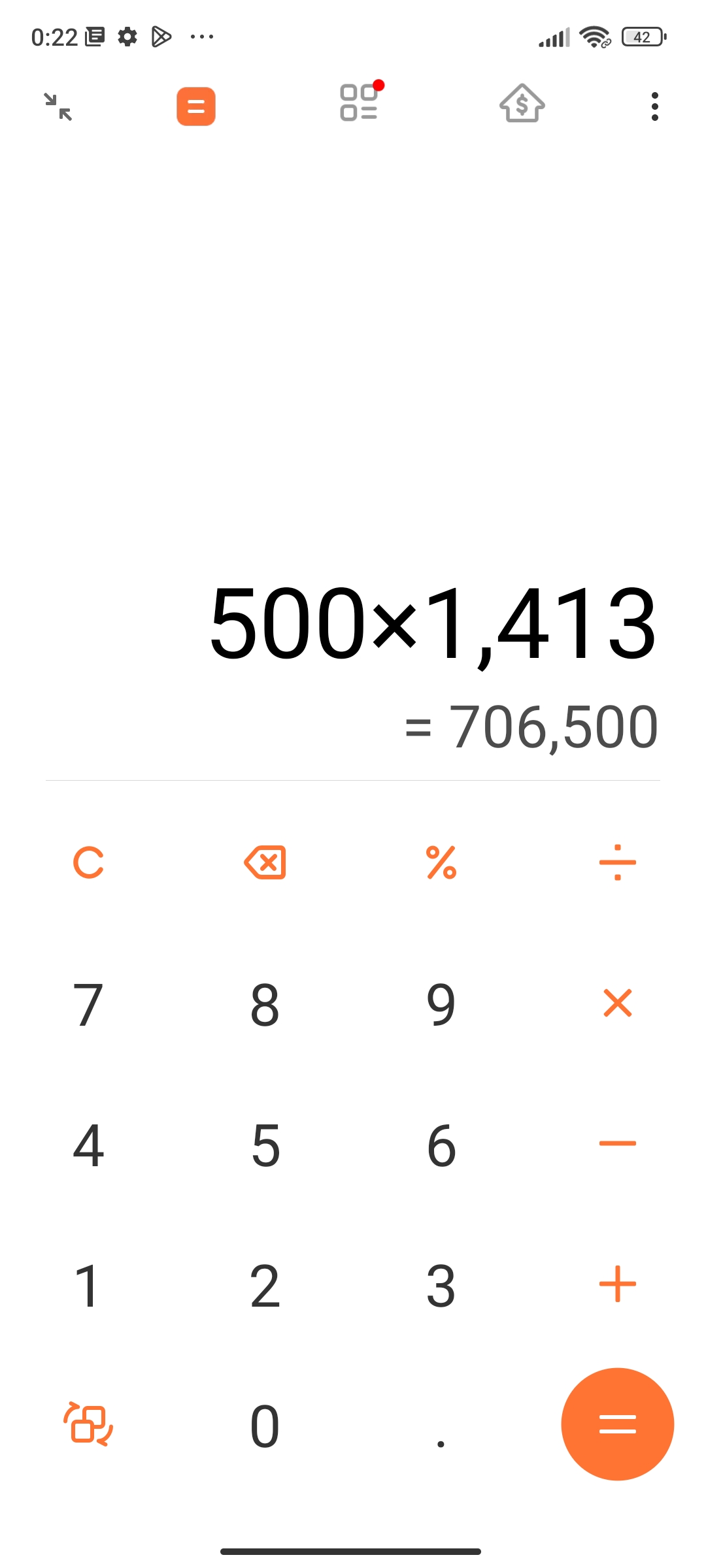Select the standard calculator tab
The width and height of the screenshot is (706, 1568).
pyautogui.click(x=196, y=106)
